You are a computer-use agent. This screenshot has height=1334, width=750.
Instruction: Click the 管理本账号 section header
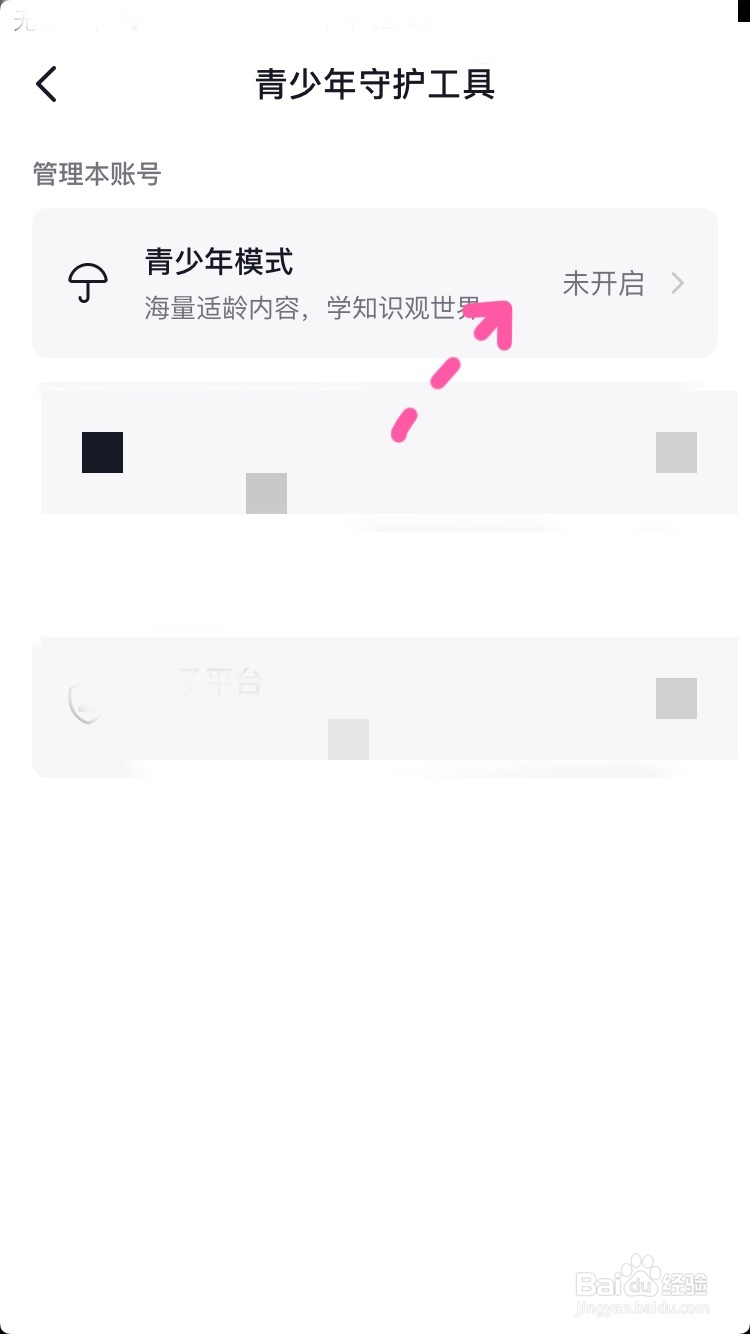[97, 174]
